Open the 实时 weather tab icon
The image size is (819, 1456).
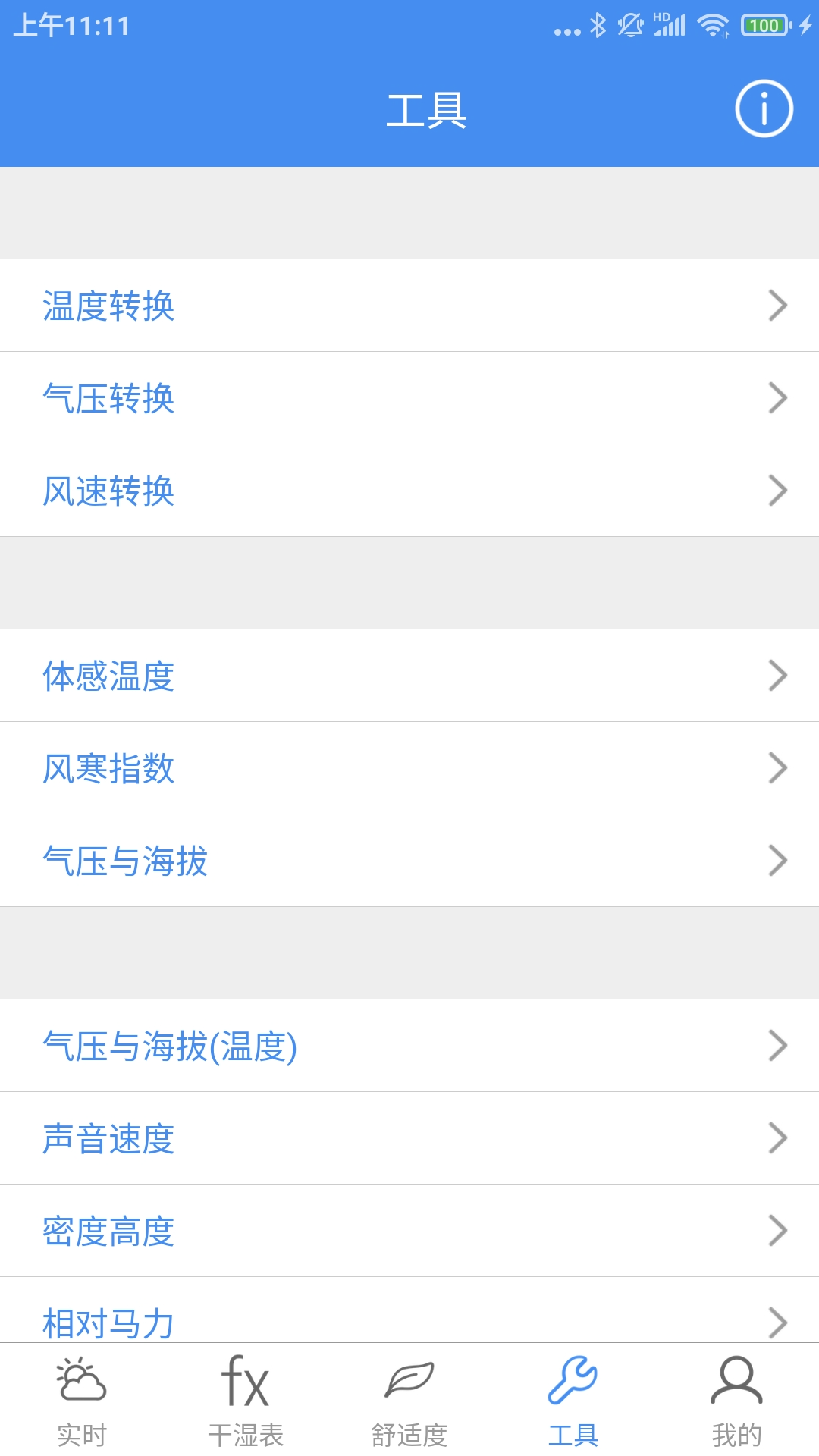(81, 1382)
